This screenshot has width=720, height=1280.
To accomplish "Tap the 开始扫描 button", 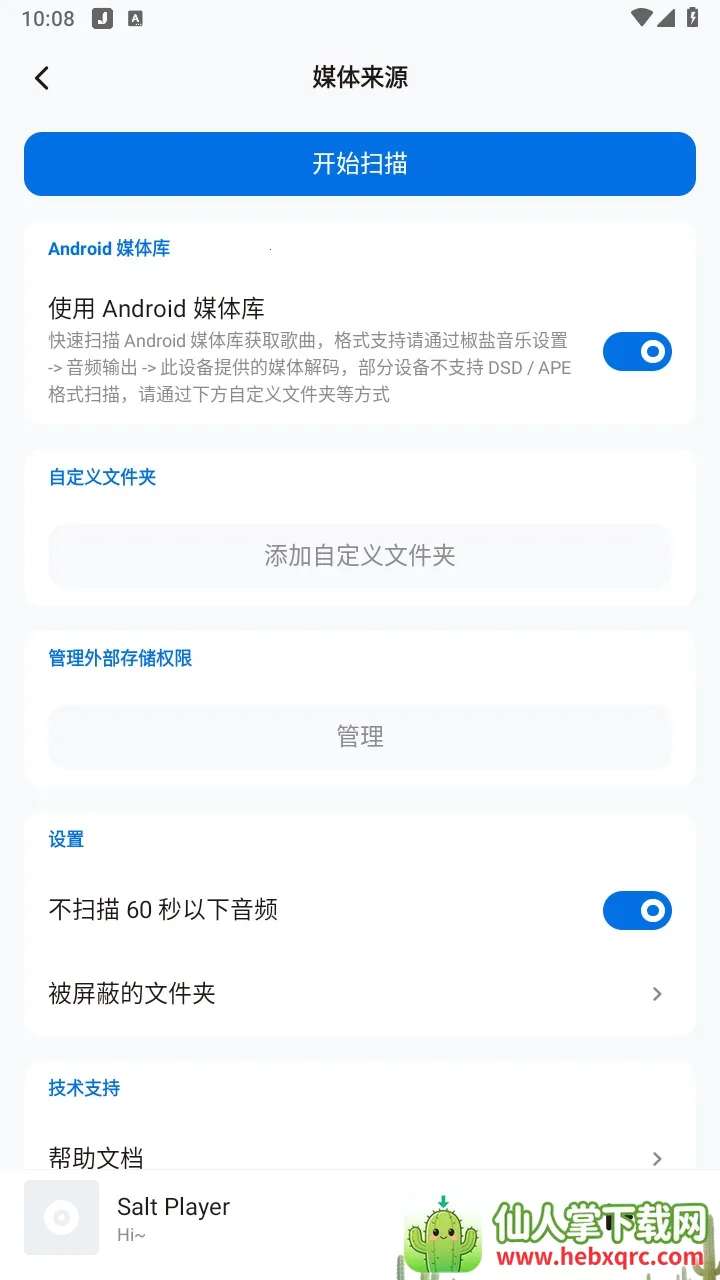I will [360, 164].
